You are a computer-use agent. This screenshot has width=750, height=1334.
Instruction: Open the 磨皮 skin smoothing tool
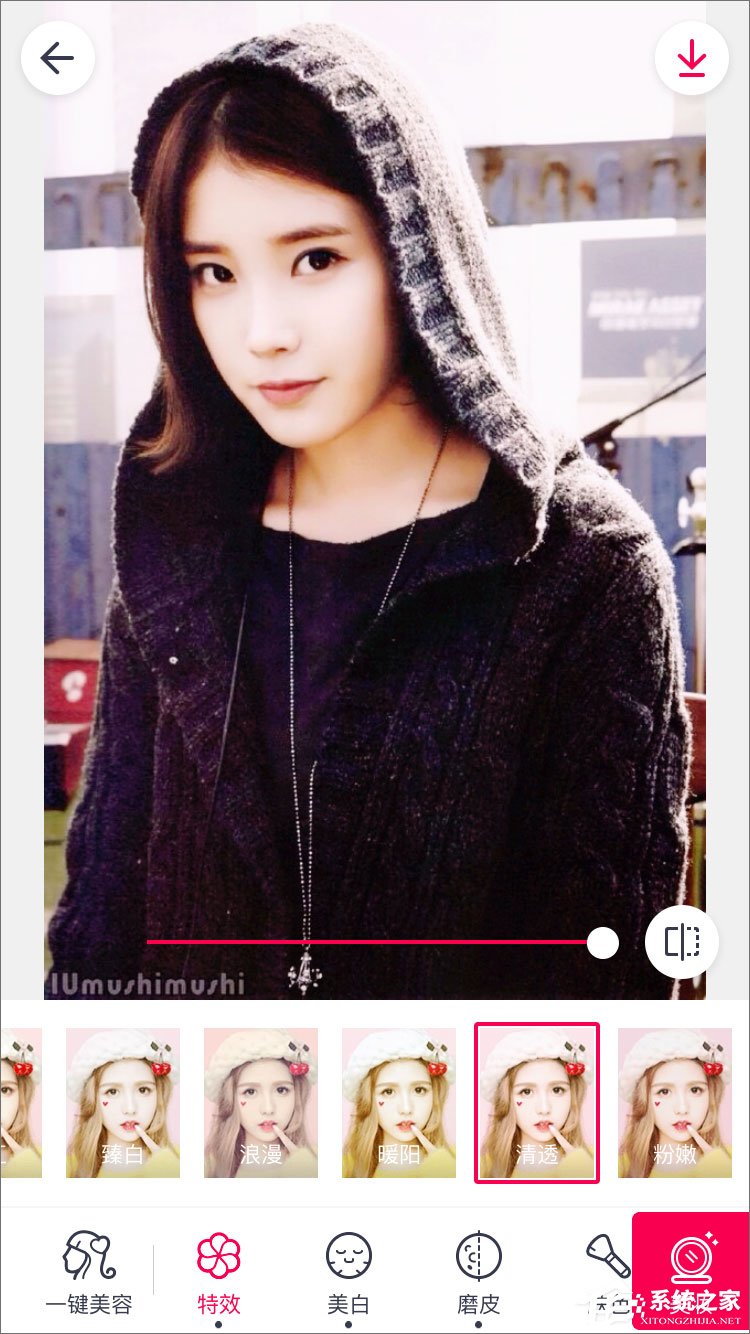[478, 1270]
